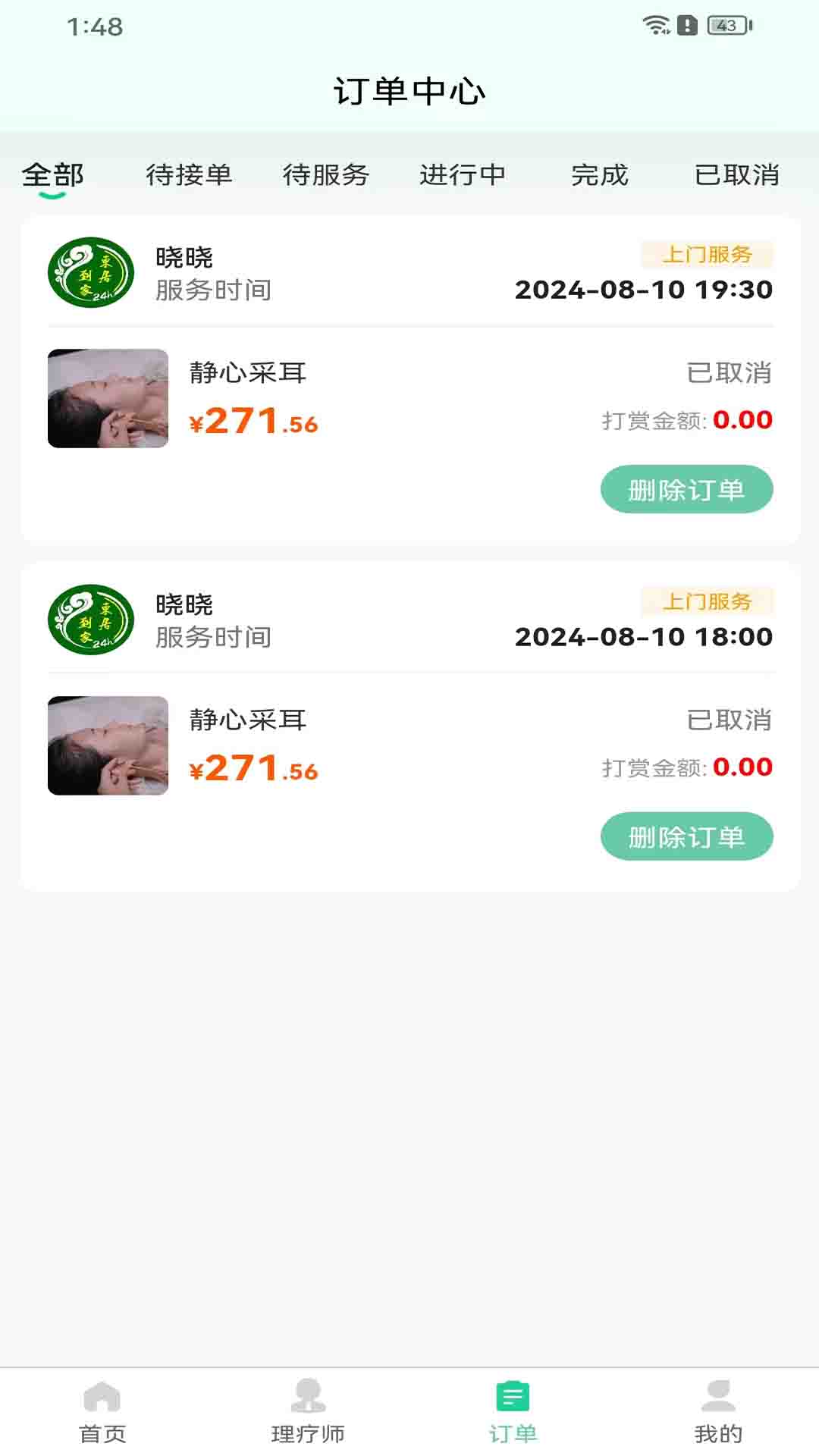
Task: Open the 待服务 tab
Action: (x=326, y=175)
